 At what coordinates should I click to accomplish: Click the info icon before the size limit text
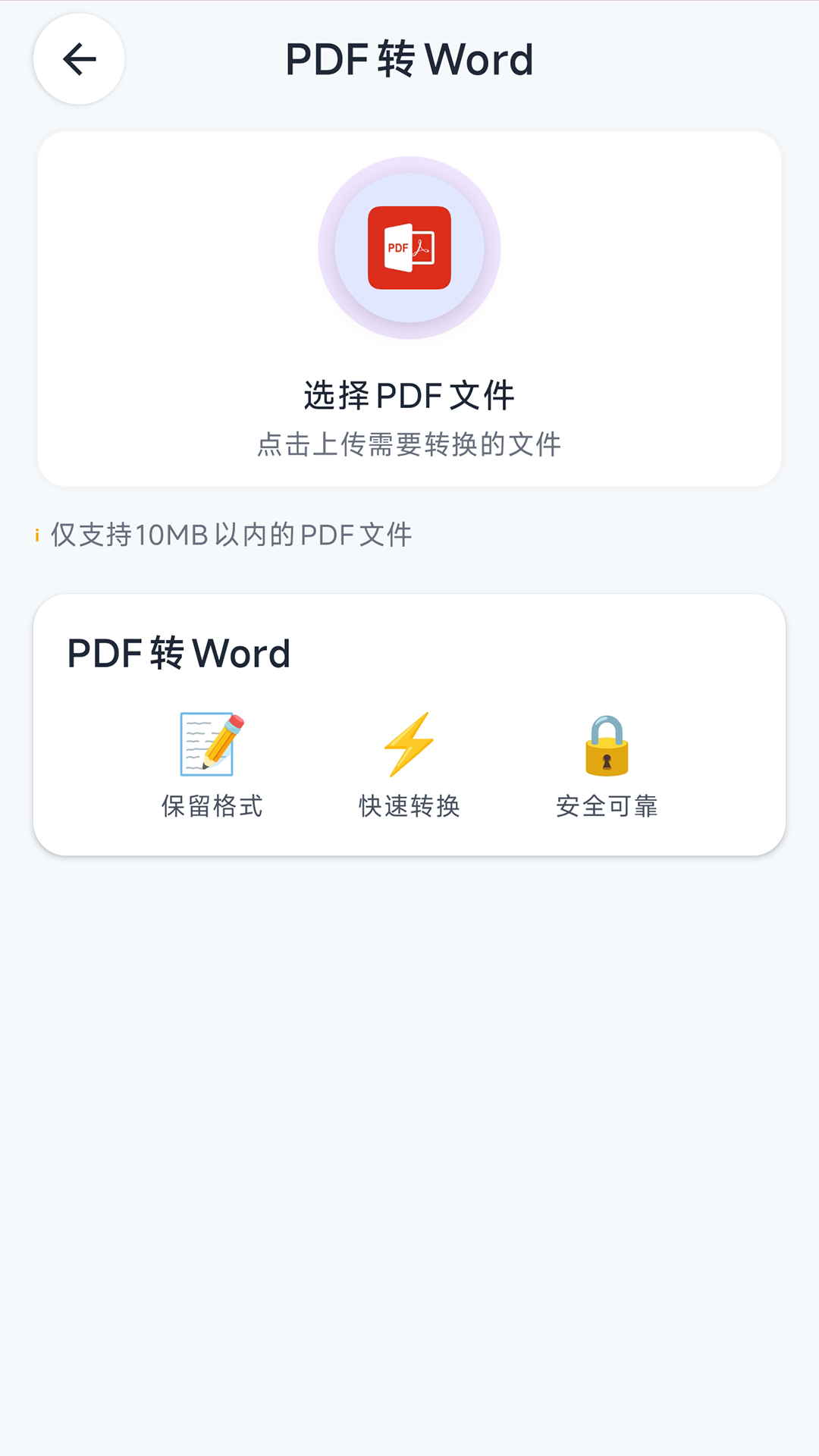pyautogui.click(x=36, y=535)
